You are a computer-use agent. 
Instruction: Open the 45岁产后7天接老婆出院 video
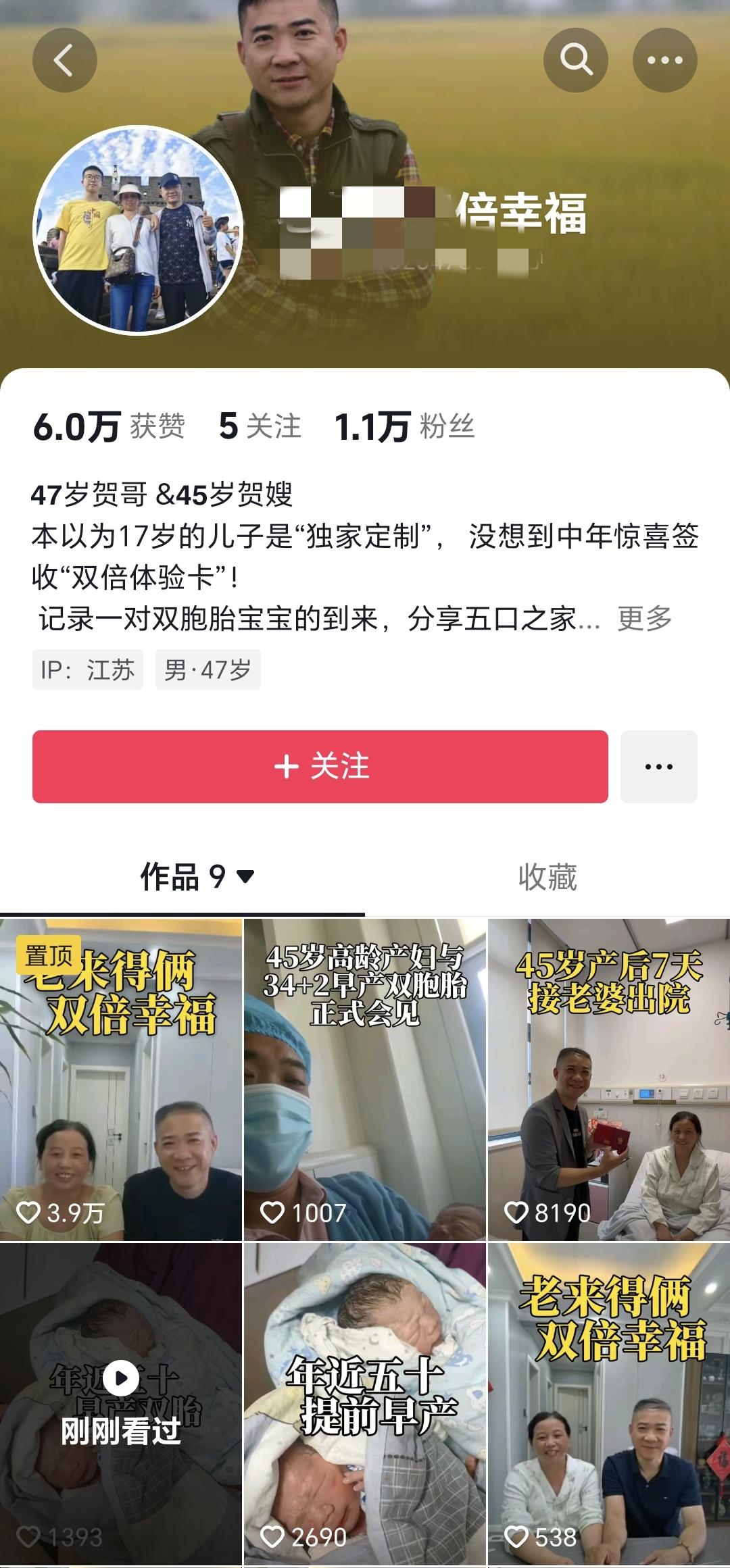608,1079
